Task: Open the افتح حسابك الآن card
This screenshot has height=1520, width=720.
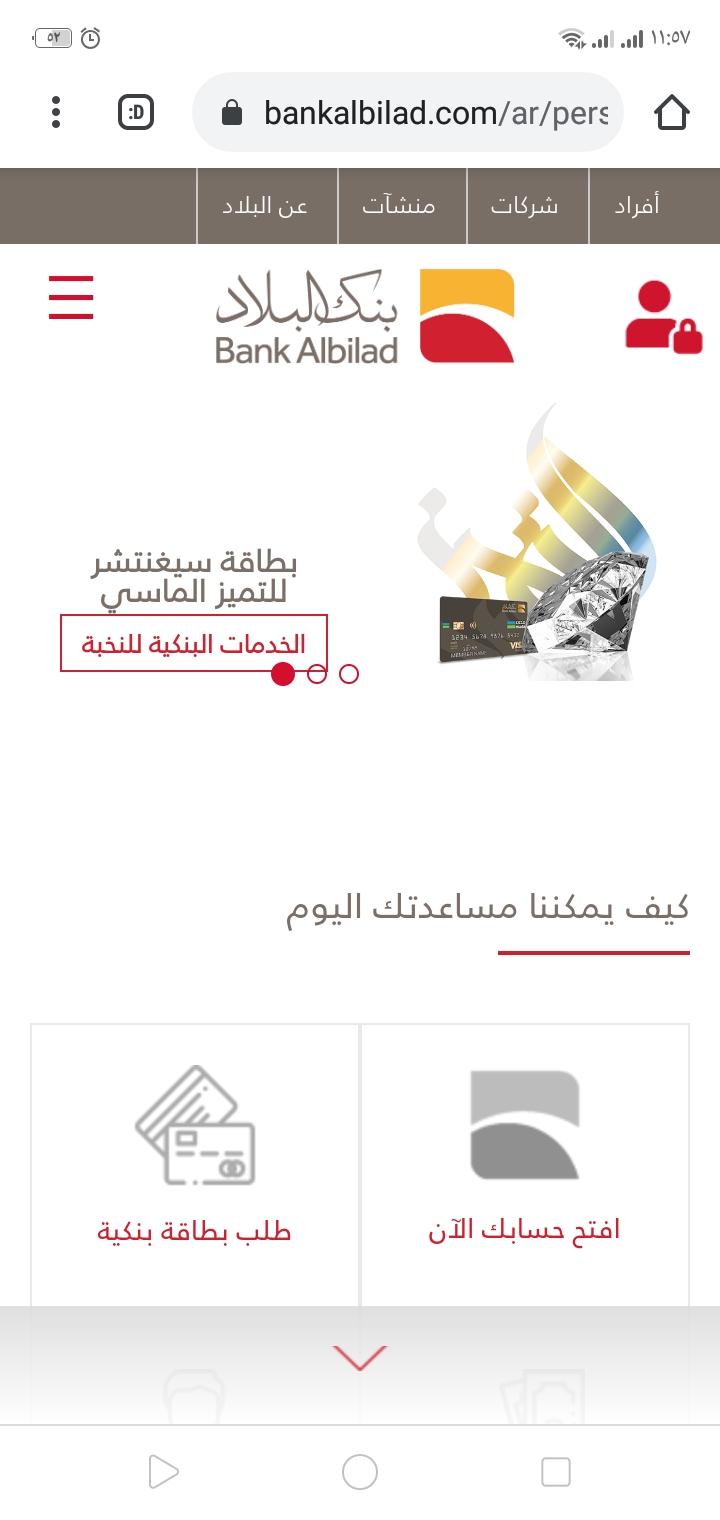Action: (x=525, y=1165)
